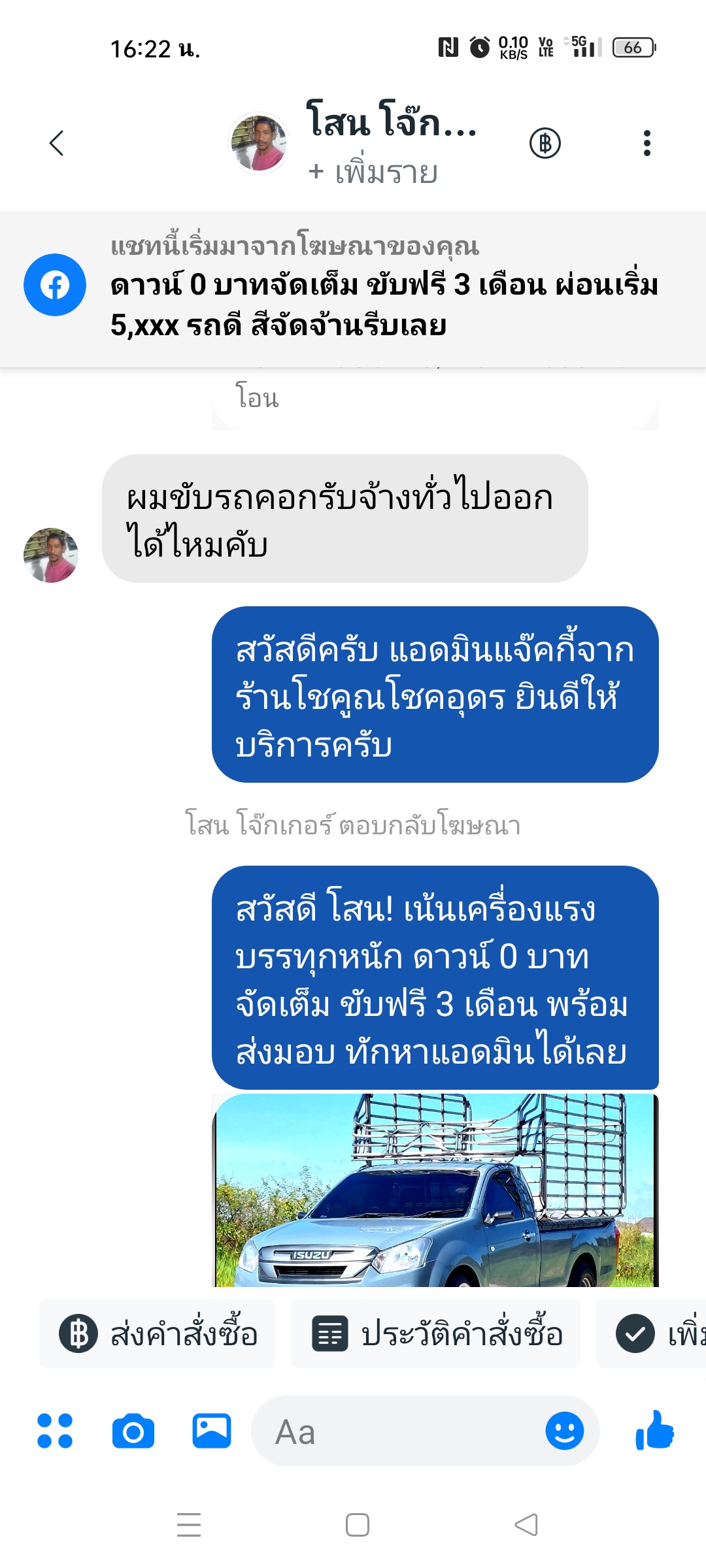
Task: Open the photo gallery picker
Action: 211,1431
